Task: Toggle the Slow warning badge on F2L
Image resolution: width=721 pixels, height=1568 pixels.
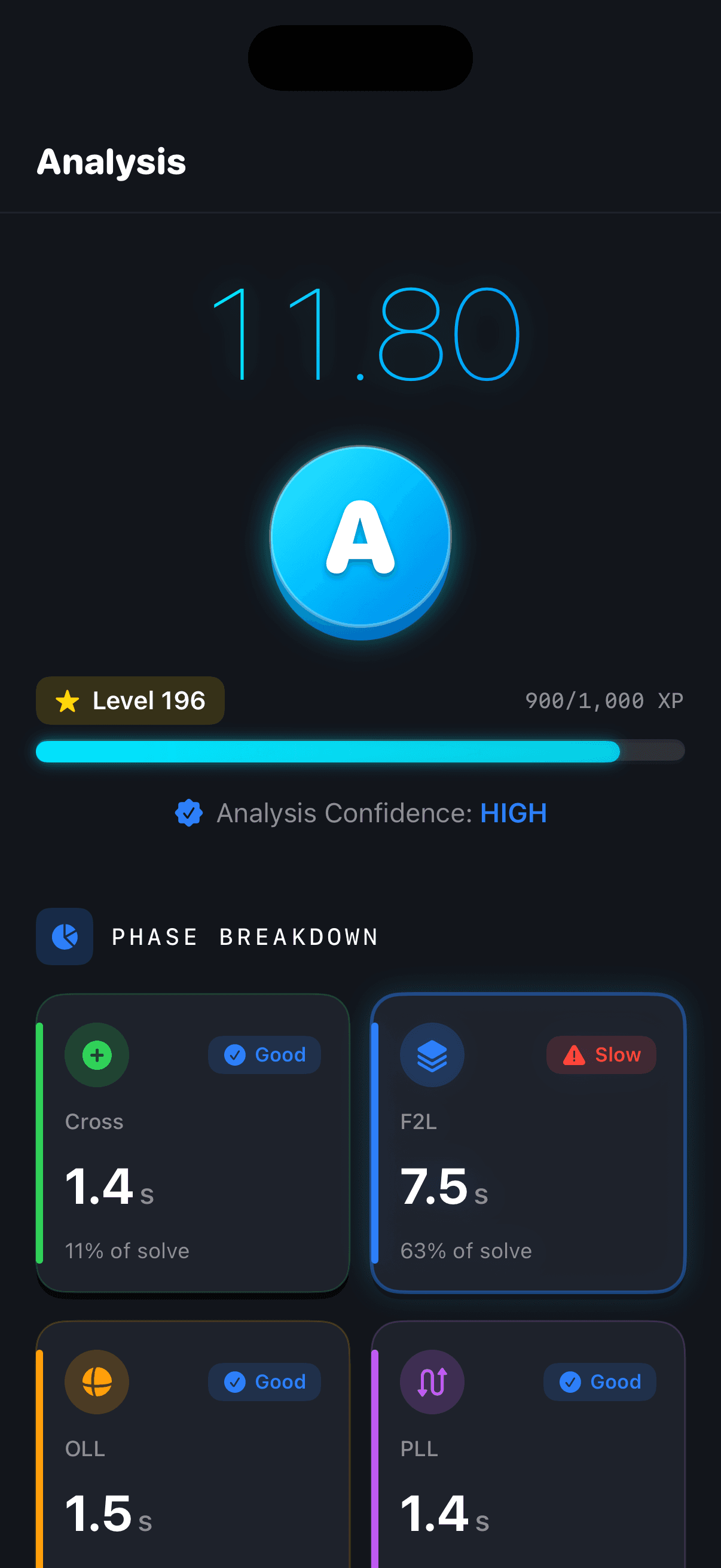Action: click(600, 1054)
